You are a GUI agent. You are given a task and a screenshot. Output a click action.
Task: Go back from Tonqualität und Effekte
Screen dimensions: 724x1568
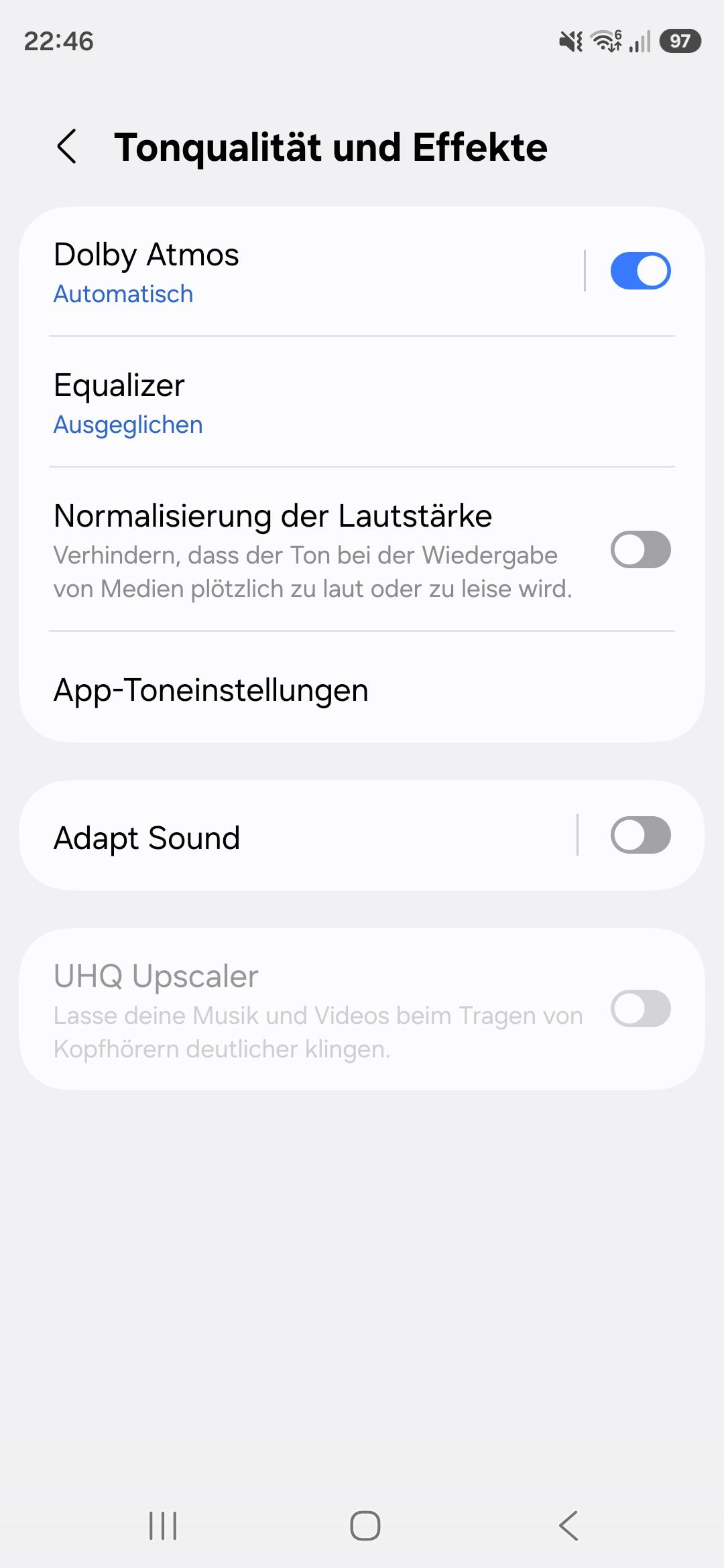pyautogui.click(x=67, y=147)
